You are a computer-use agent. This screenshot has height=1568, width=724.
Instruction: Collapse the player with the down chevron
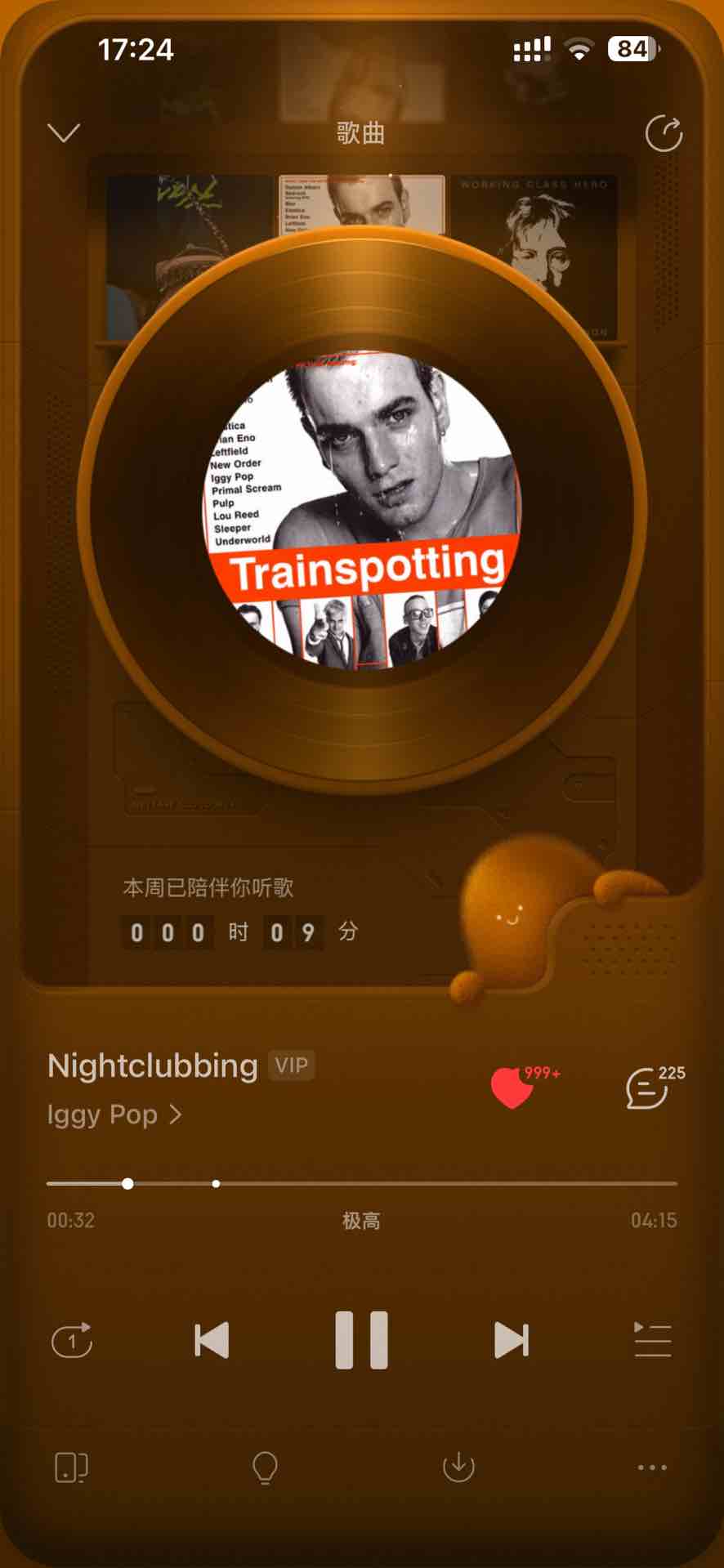point(64,132)
